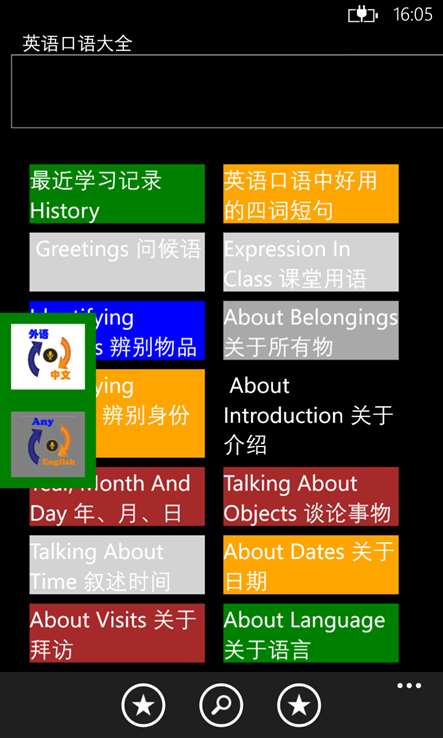This screenshot has height=738, width=443.
Task: Select Greetings 问候语 category
Action: tap(117, 262)
